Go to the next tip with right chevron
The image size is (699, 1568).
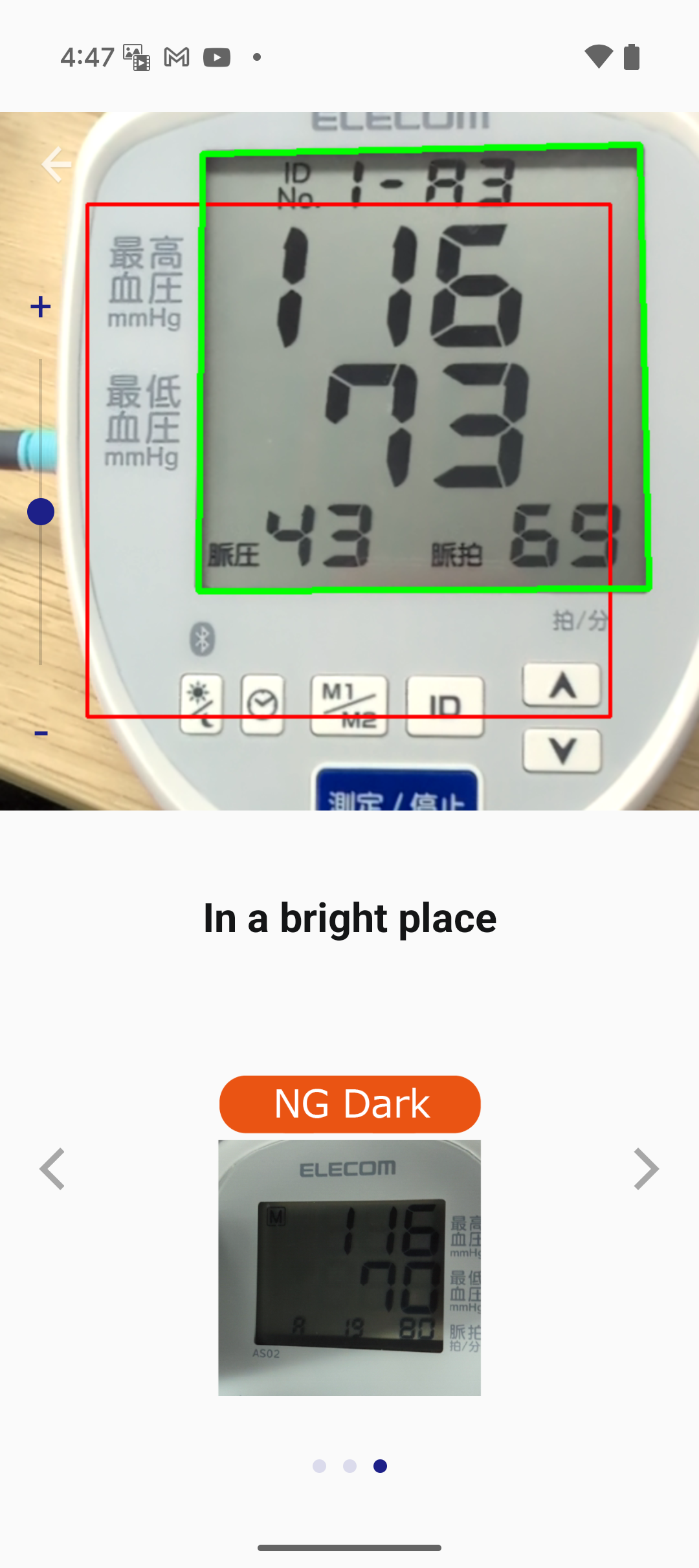(x=645, y=1169)
